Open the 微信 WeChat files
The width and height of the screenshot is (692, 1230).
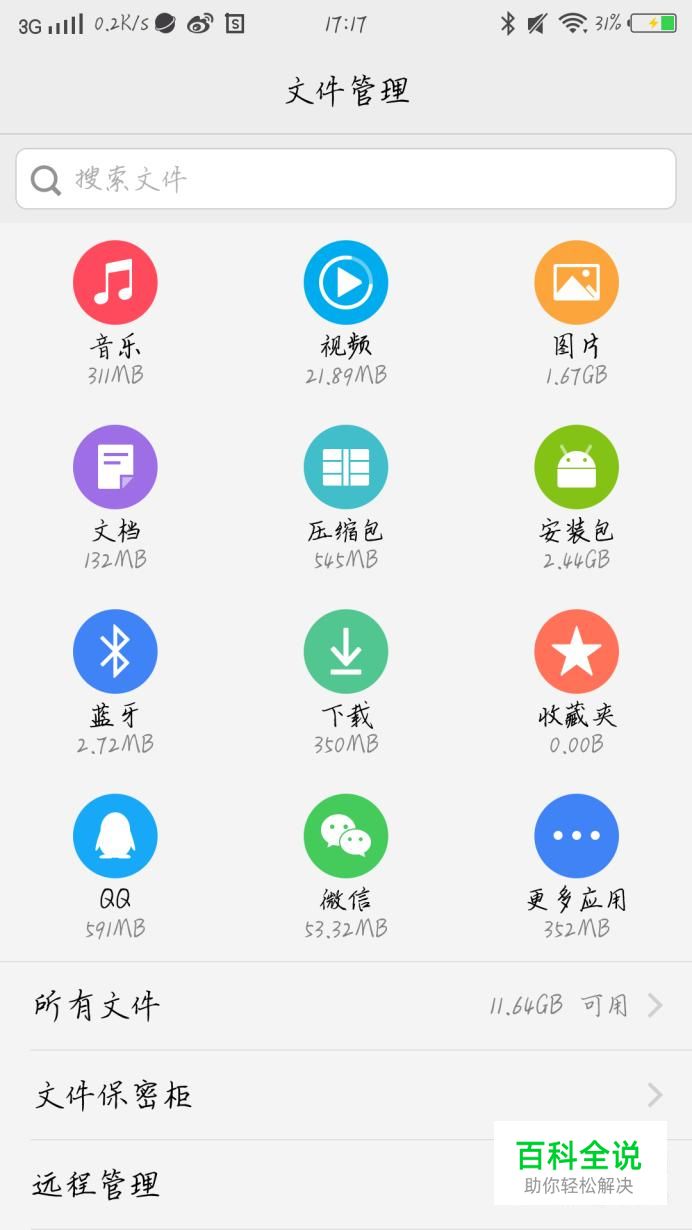346,836
